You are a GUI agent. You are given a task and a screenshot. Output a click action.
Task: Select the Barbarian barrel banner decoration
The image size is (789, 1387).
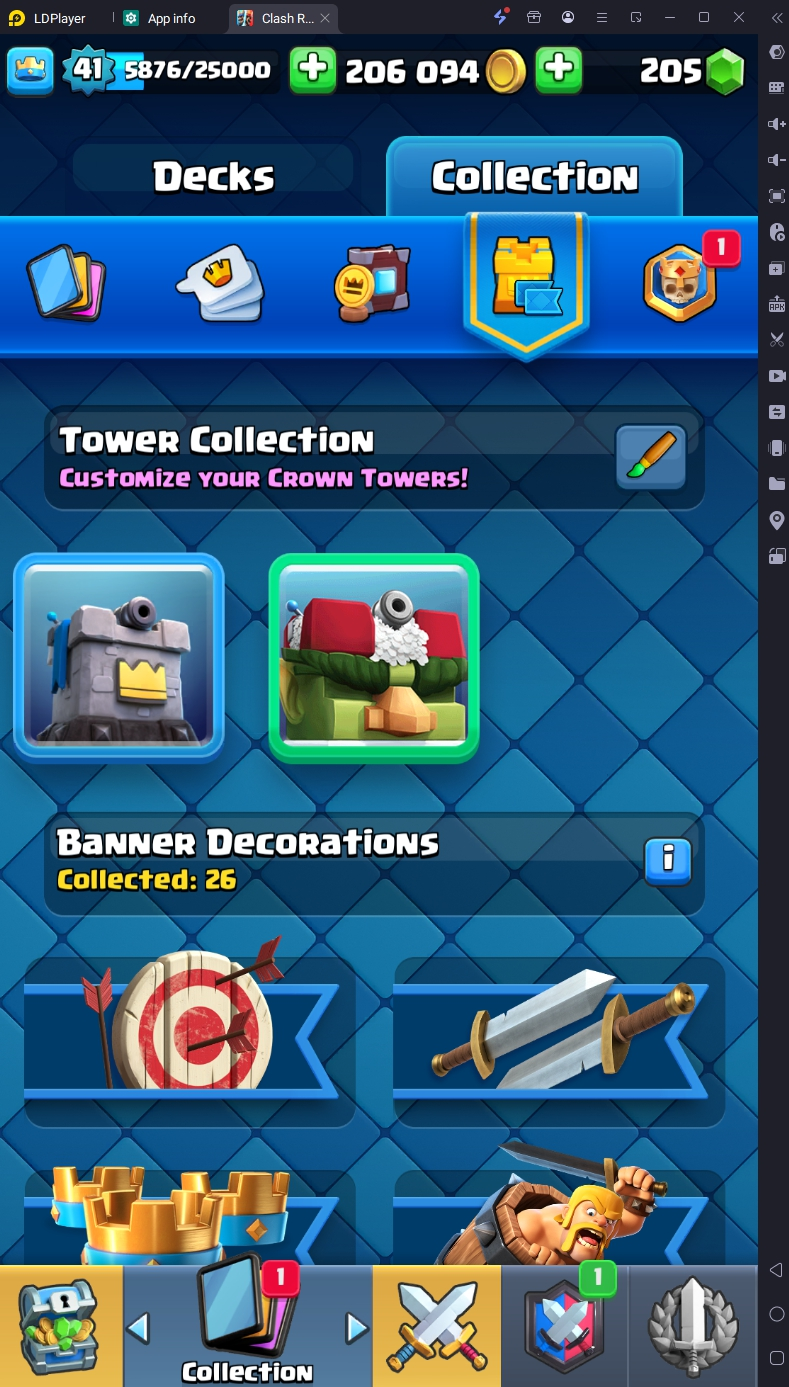(559, 1210)
